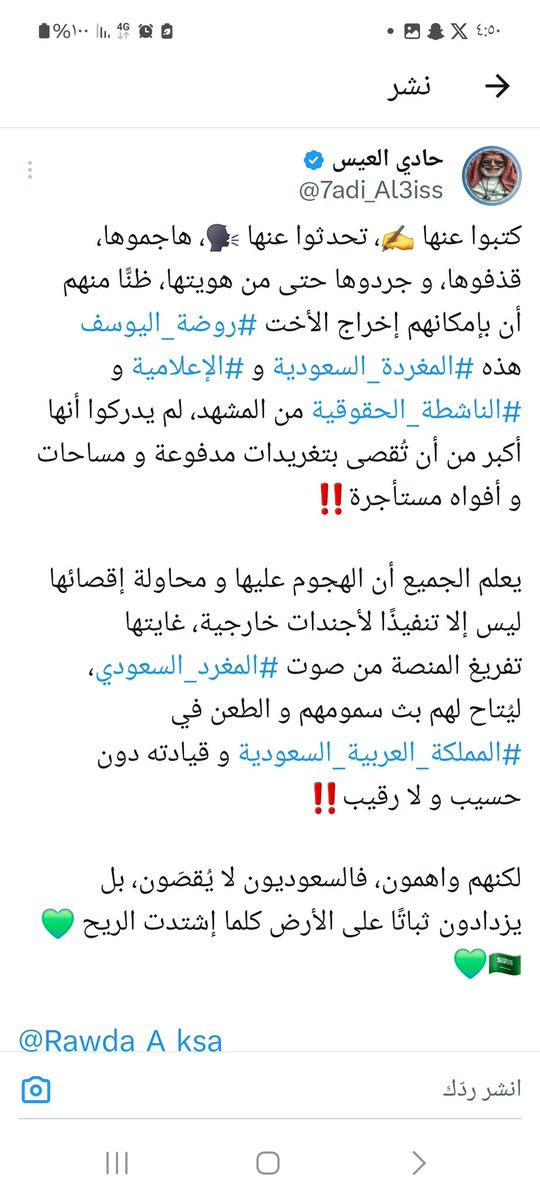Open the post's three-dot overflow menu
The height and width of the screenshot is (1199, 540).
[30, 171]
